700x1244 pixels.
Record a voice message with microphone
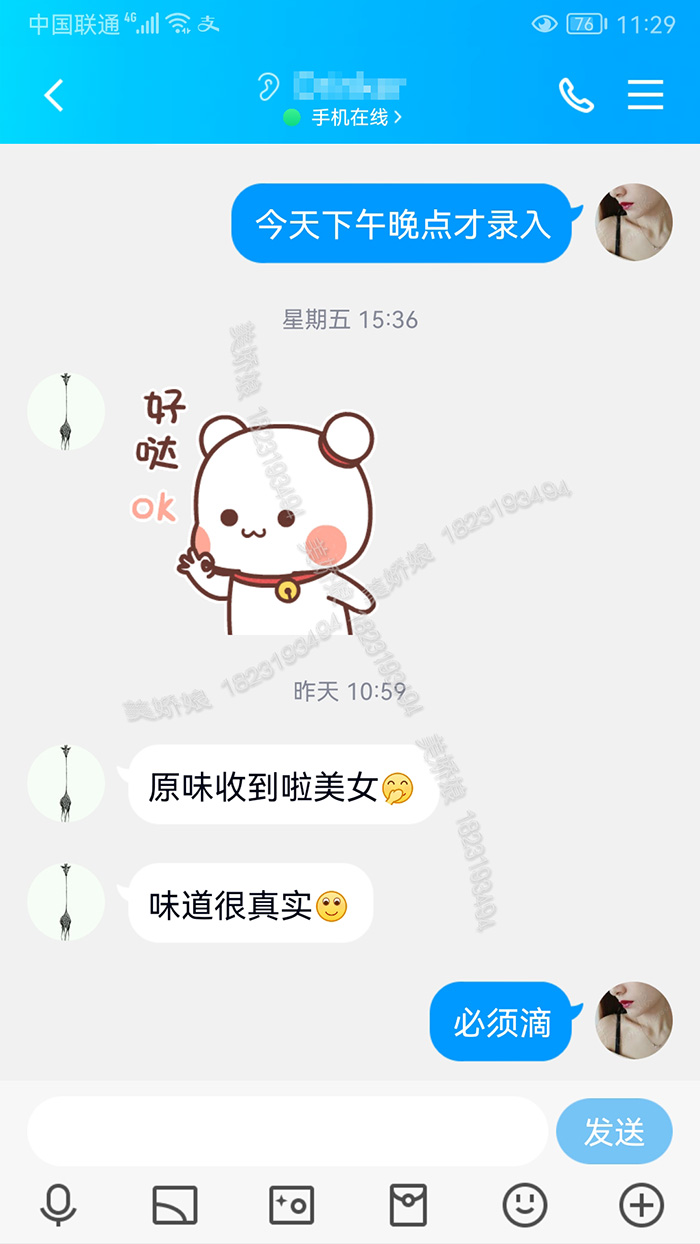point(58,1205)
